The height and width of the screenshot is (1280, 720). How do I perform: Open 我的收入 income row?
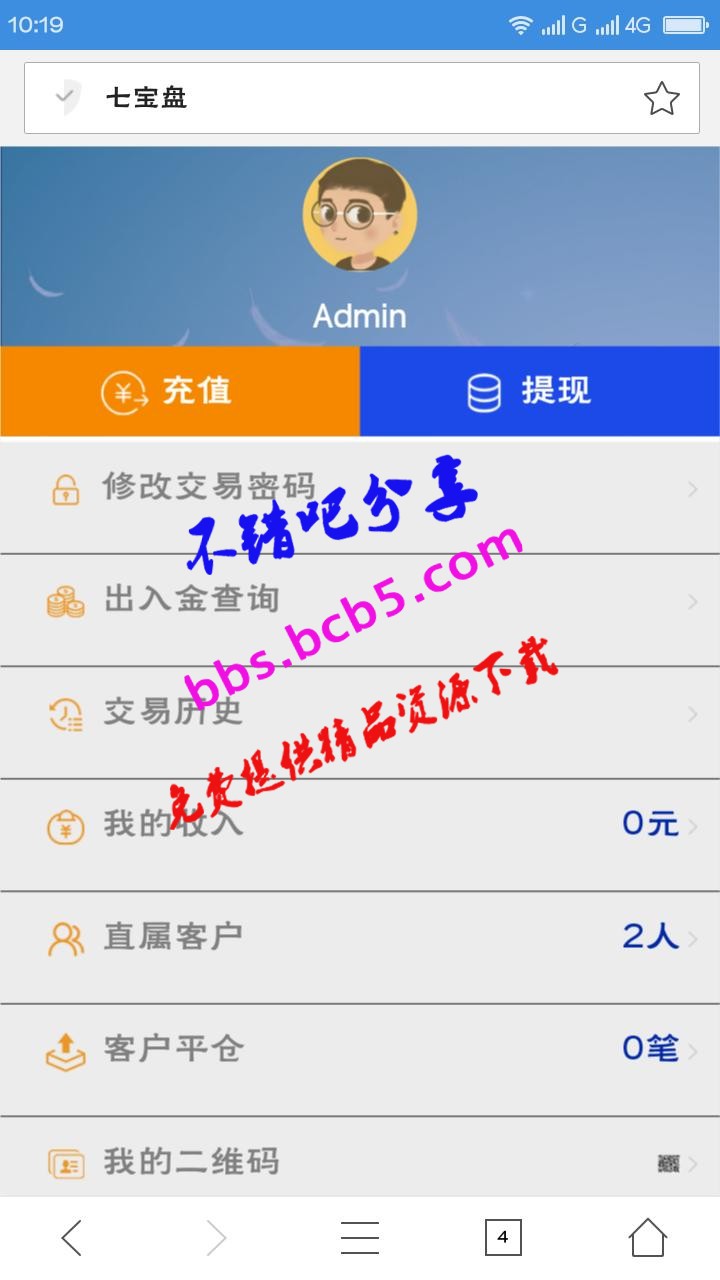point(360,826)
